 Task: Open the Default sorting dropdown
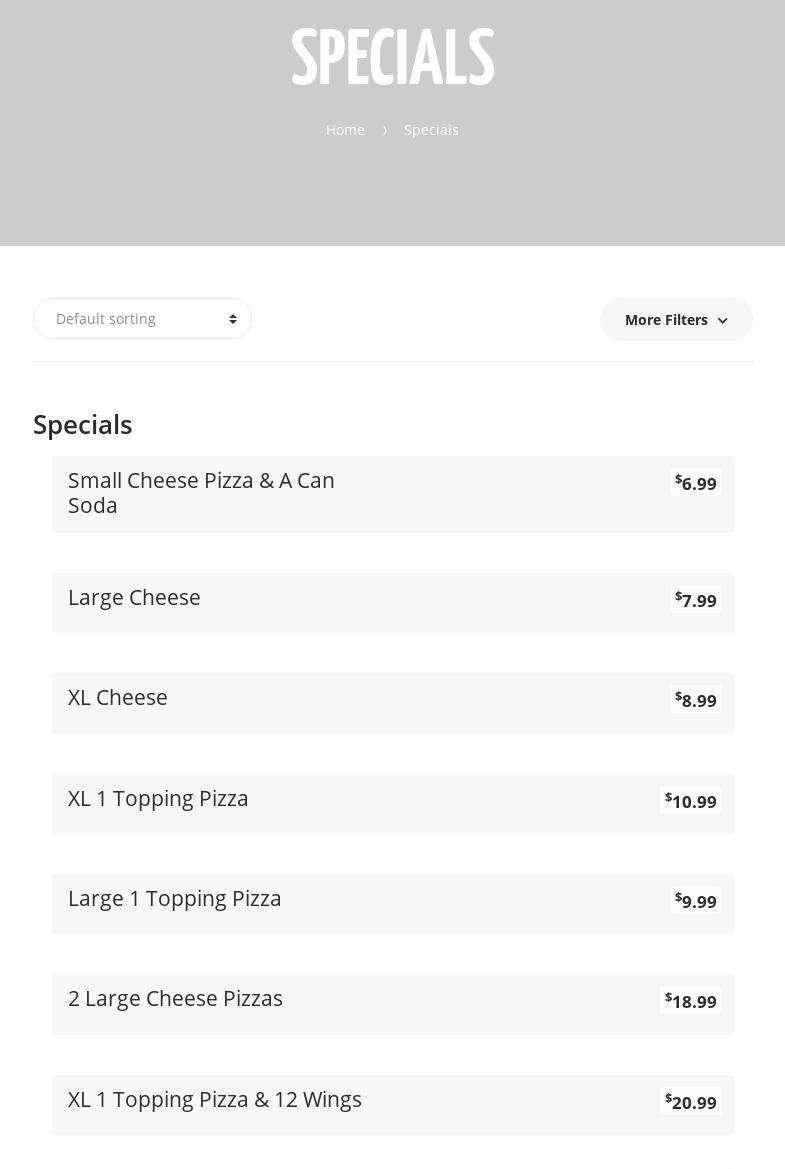(x=142, y=319)
